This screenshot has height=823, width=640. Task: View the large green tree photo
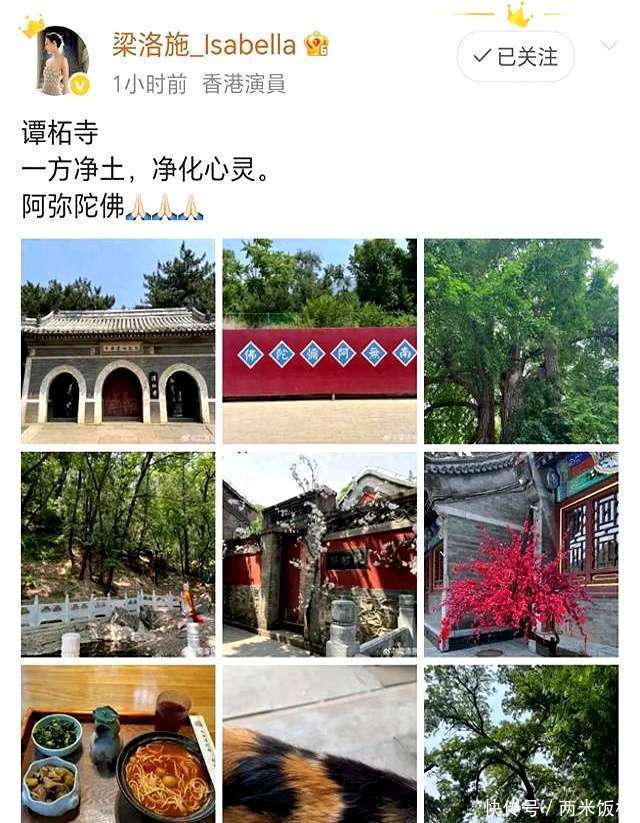pos(521,341)
